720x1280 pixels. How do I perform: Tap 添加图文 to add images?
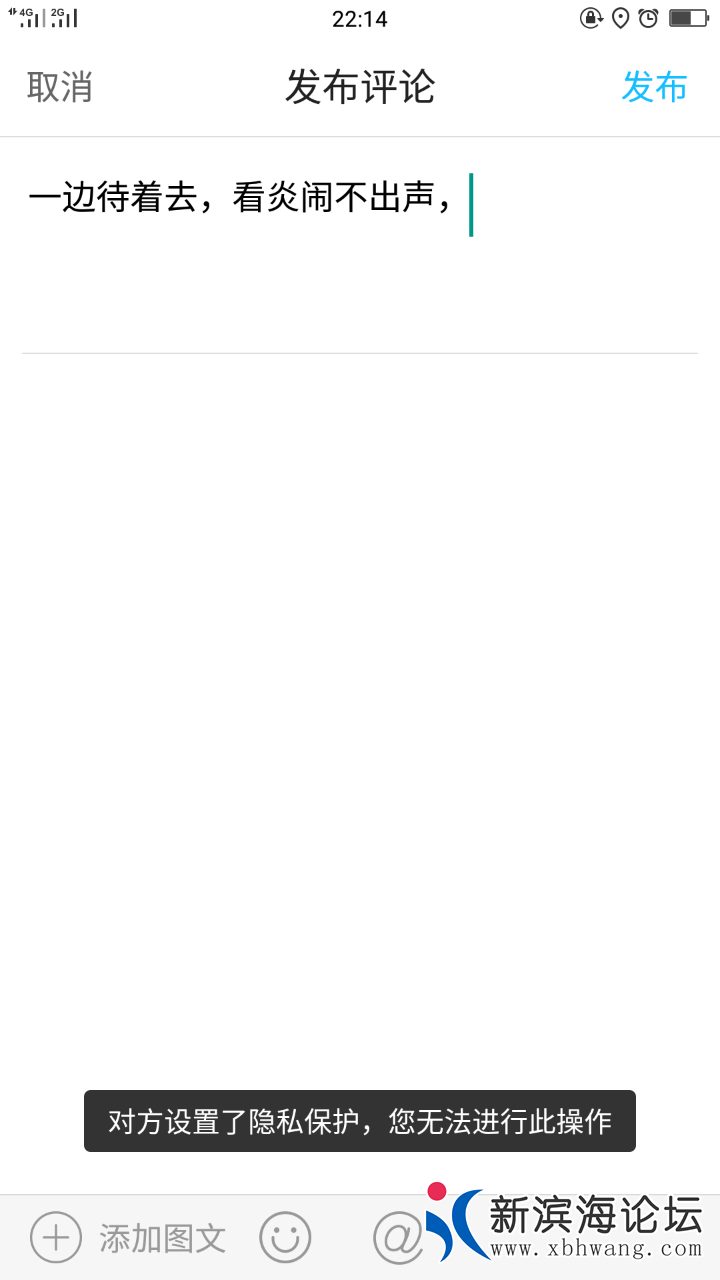128,1238
